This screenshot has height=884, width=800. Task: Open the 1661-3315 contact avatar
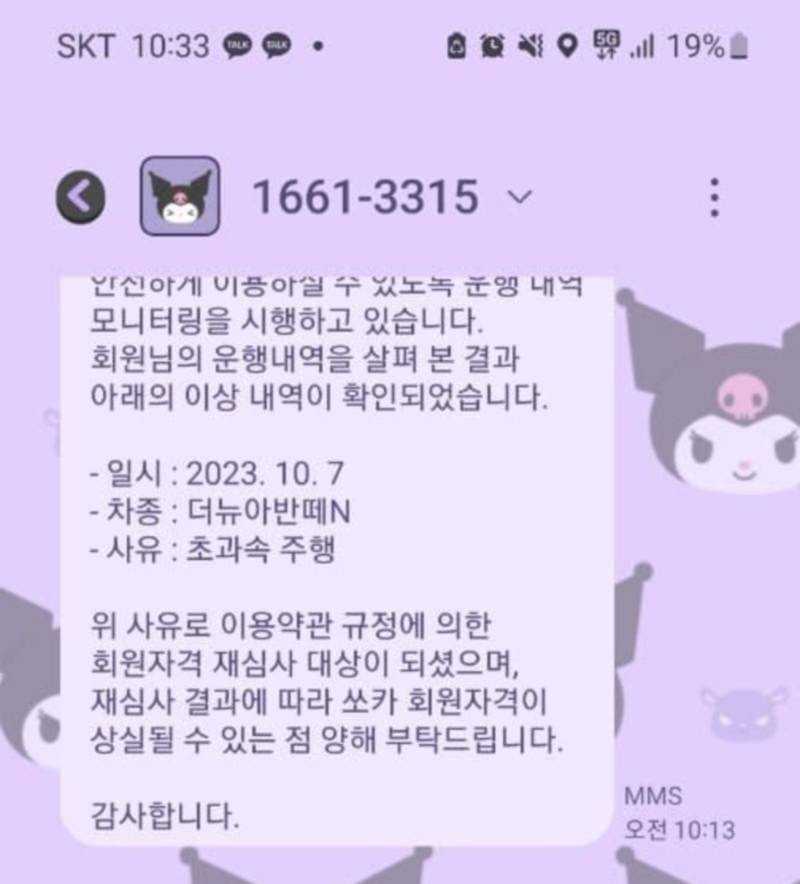[x=180, y=196]
